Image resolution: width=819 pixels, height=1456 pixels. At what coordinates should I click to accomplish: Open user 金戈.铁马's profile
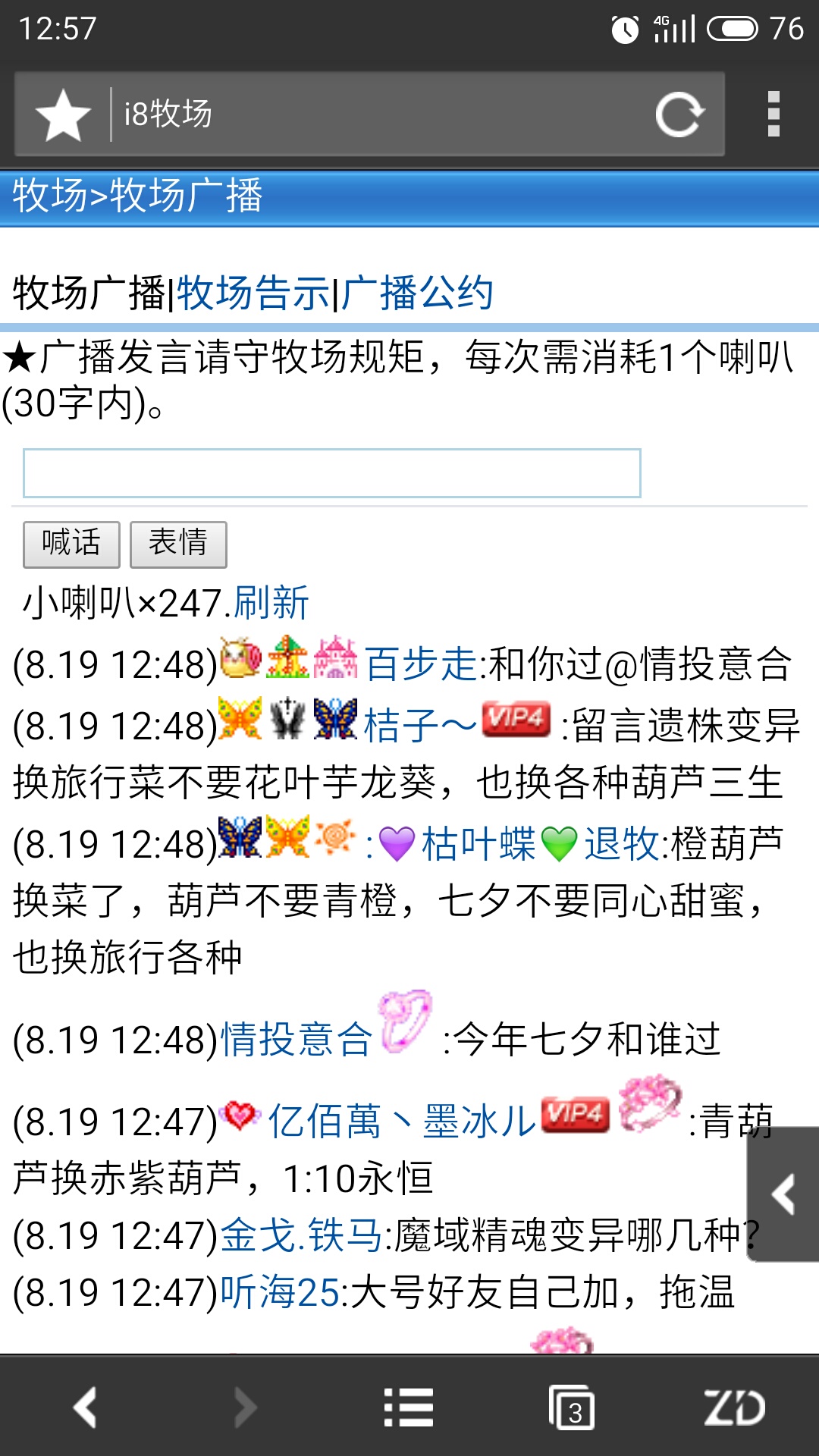pos(301,1235)
